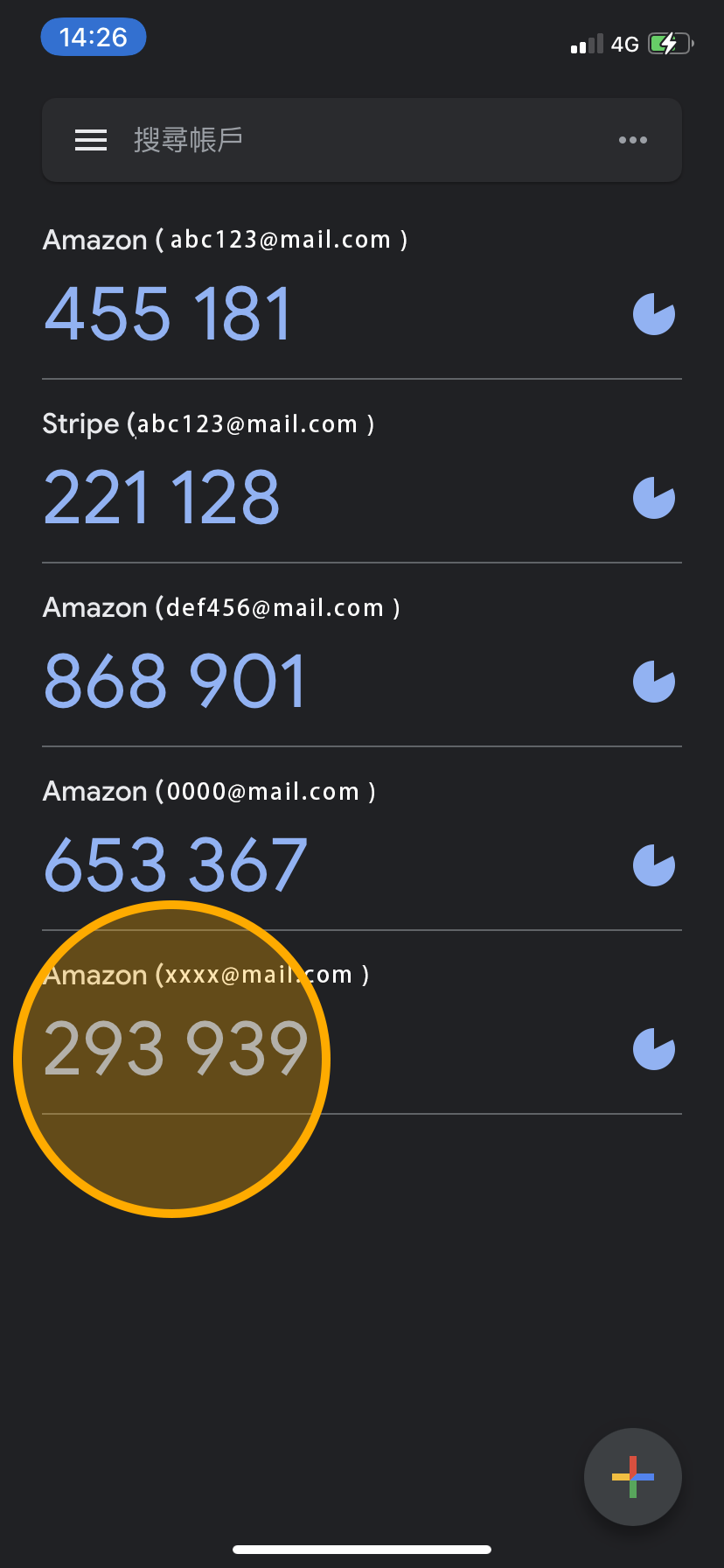Copy code for Amazon 0000@mail.com
Image resolution: width=724 pixels, height=1568 pixels.
(x=175, y=865)
